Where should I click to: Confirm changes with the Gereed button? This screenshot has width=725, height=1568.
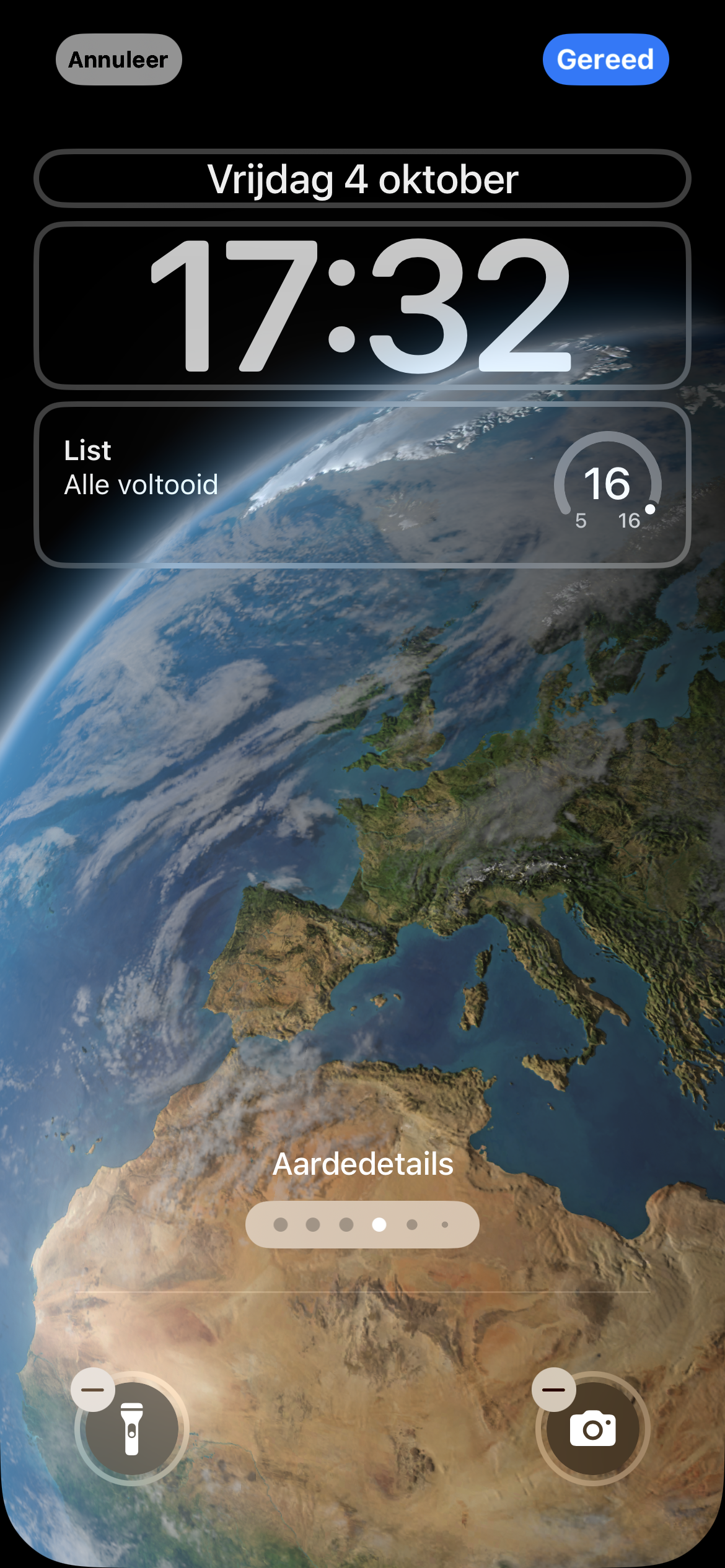[x=605, y=59]
